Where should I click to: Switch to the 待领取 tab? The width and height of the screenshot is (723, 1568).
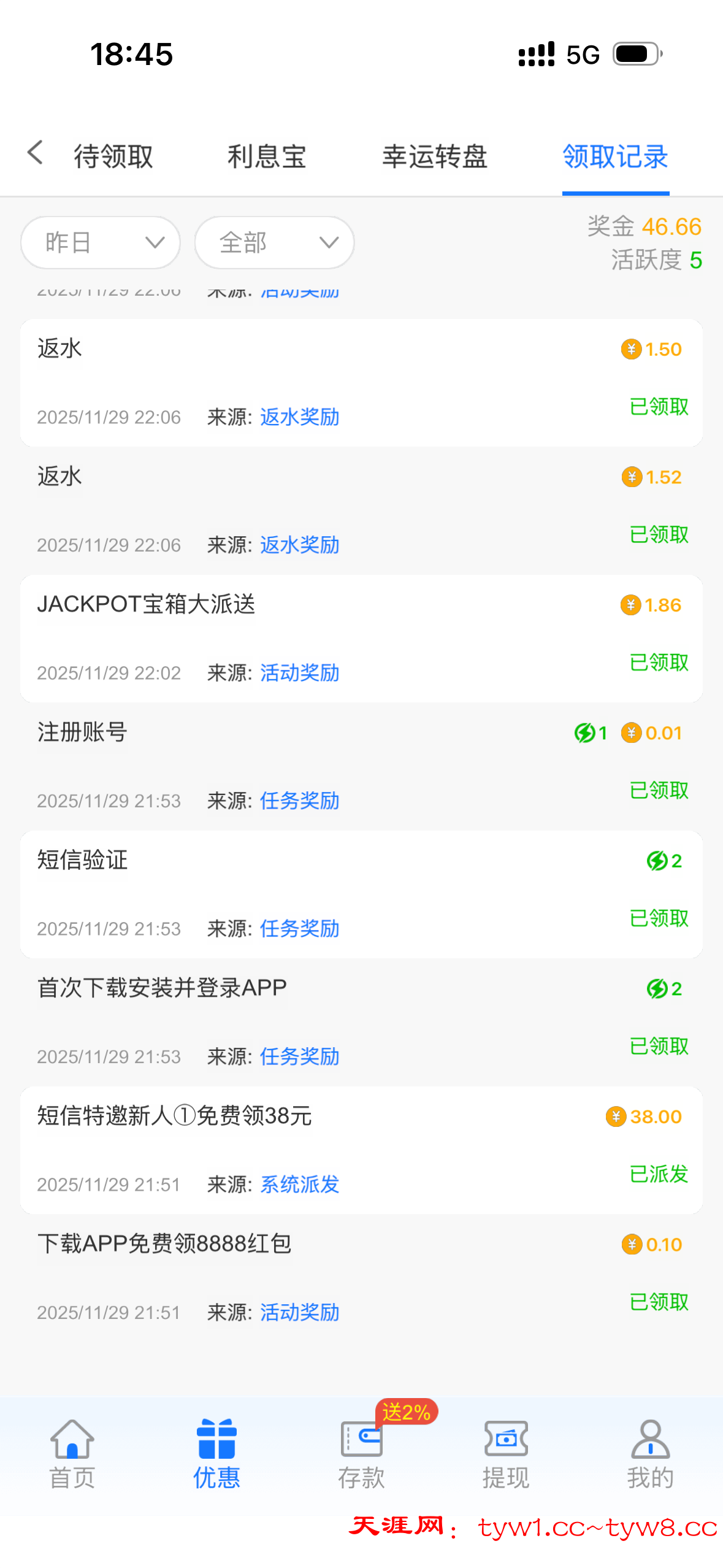point(113,156)
